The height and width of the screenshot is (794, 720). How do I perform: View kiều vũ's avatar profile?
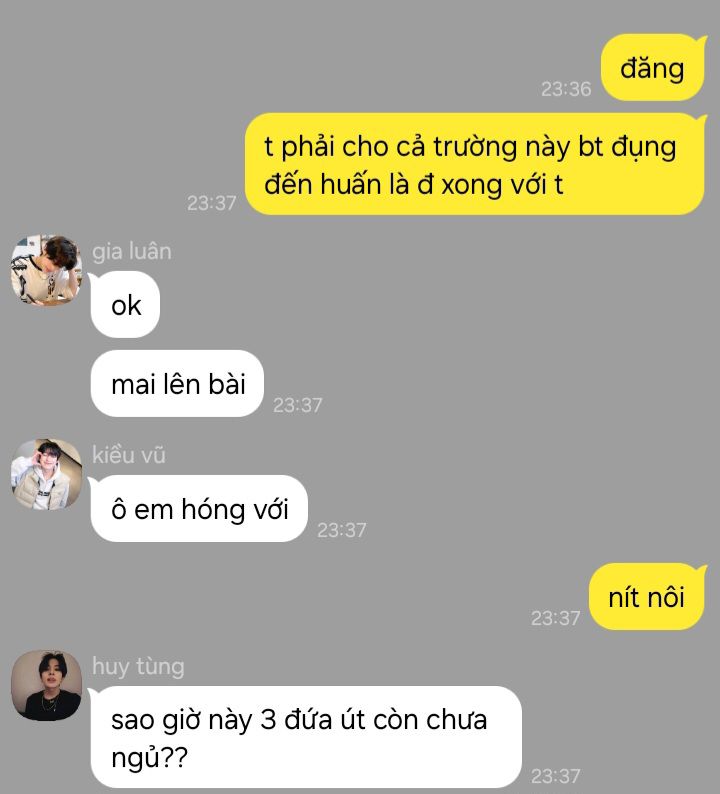point(46,474)
